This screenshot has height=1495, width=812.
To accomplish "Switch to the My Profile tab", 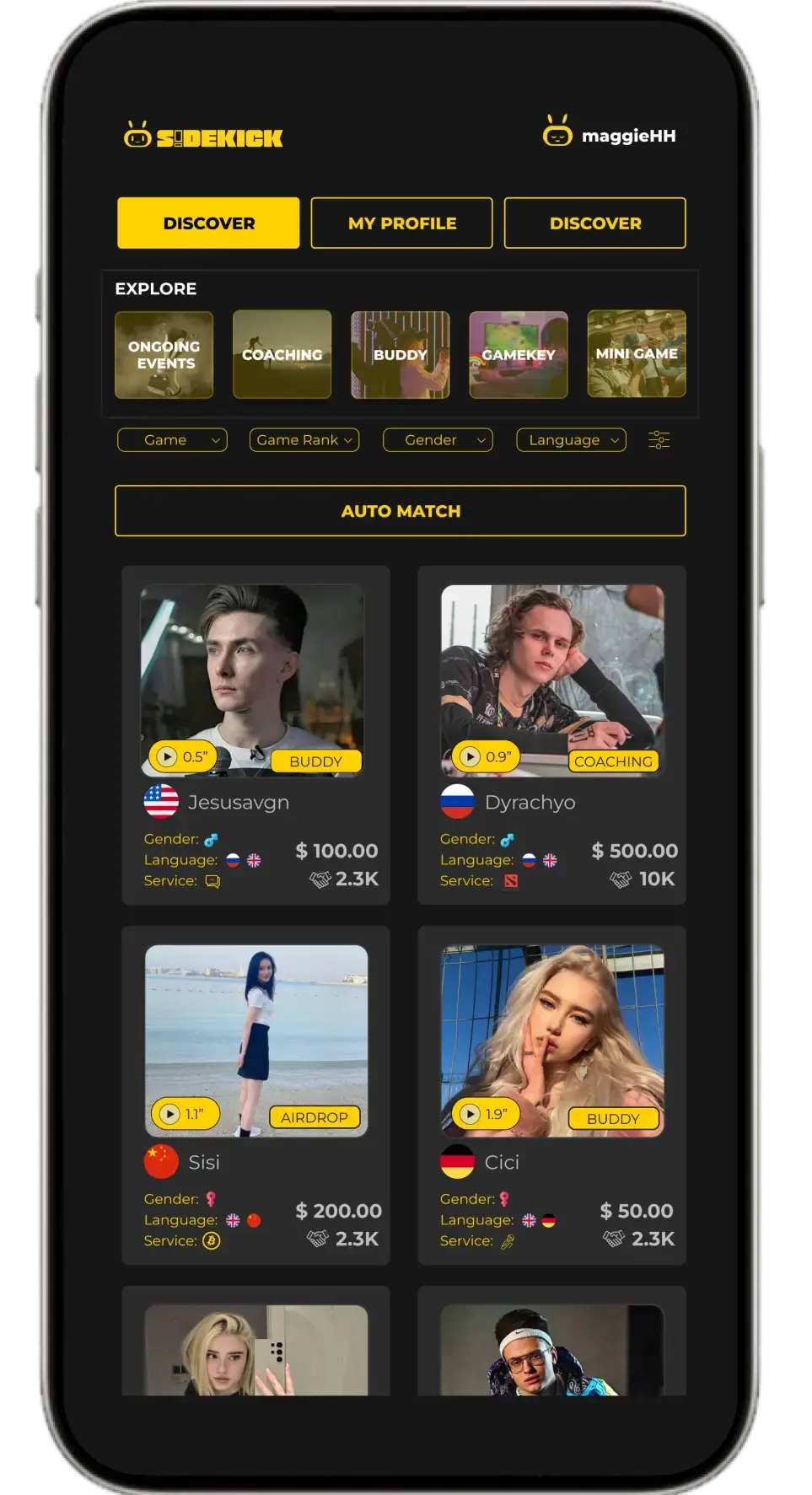I will click(401, 223).
